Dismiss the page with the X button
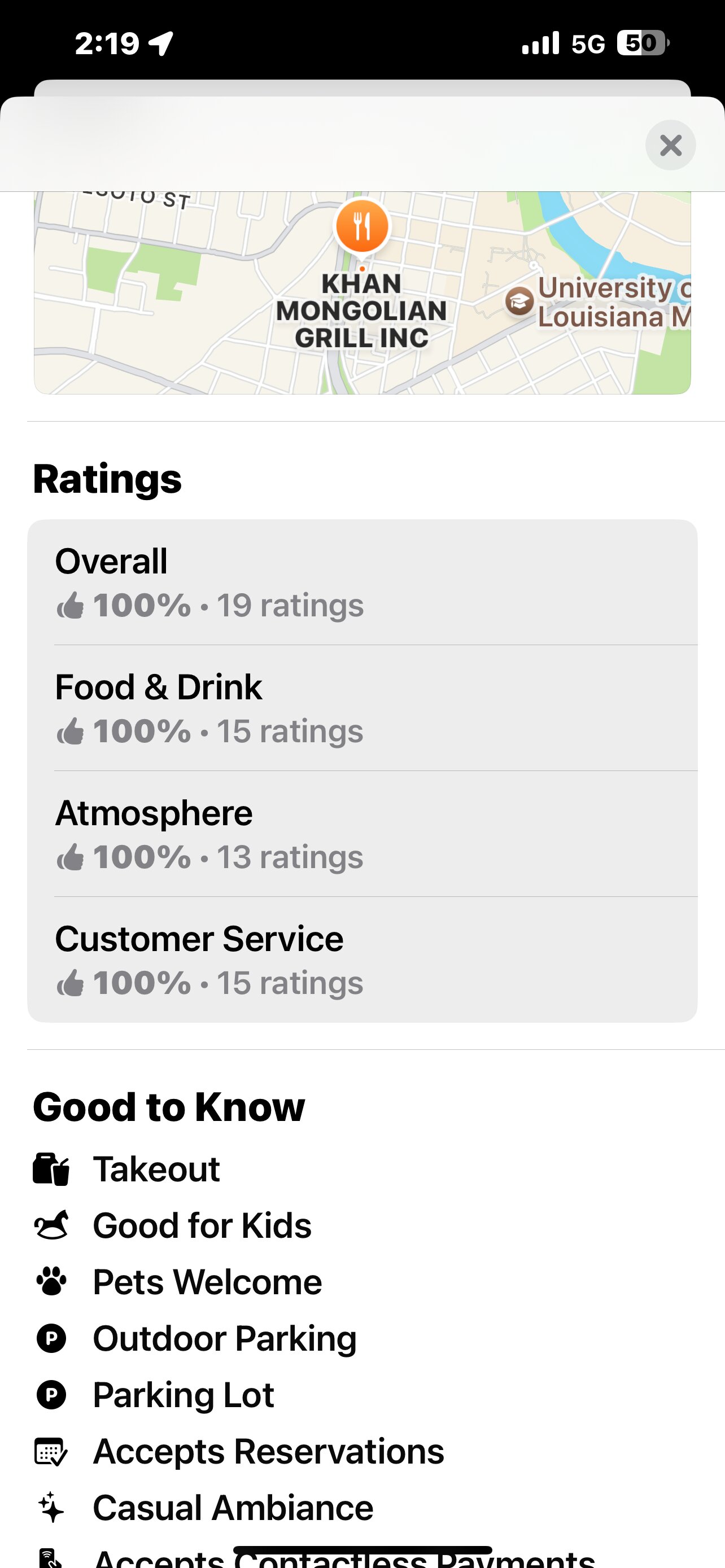Viewport: 725px width, 1568px height. pos(670,145)
